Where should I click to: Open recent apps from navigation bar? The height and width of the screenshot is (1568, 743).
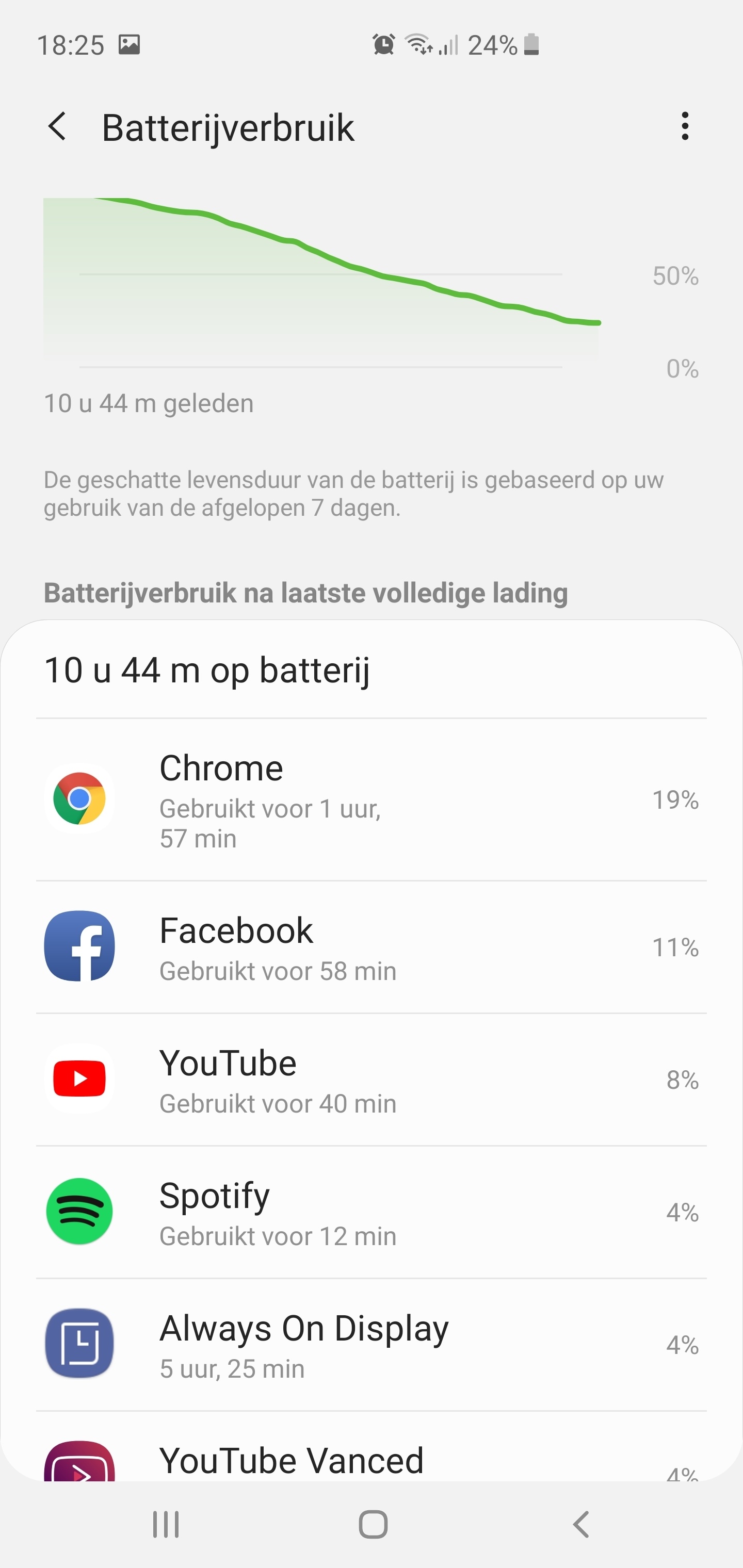coord(166,1525)
